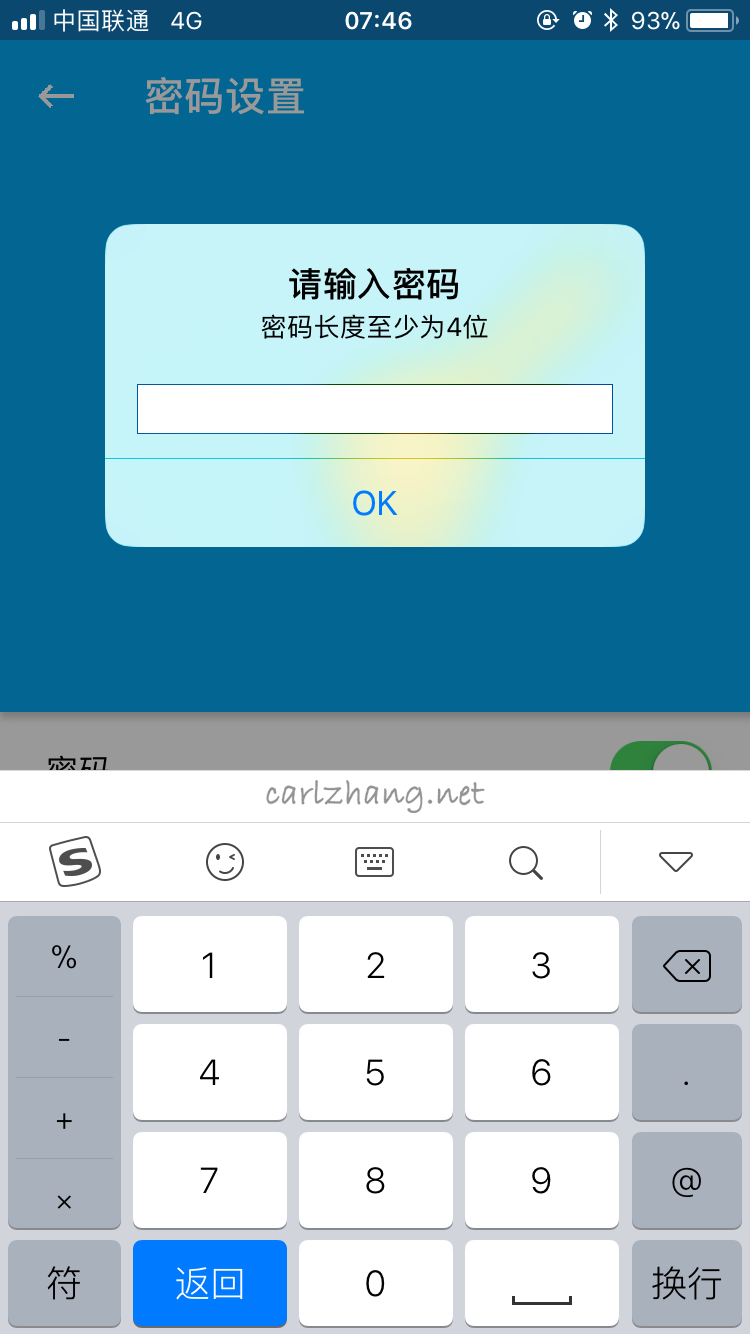Hide the keyboard with down arrow

pyautogui.click(x=676, y=861)
